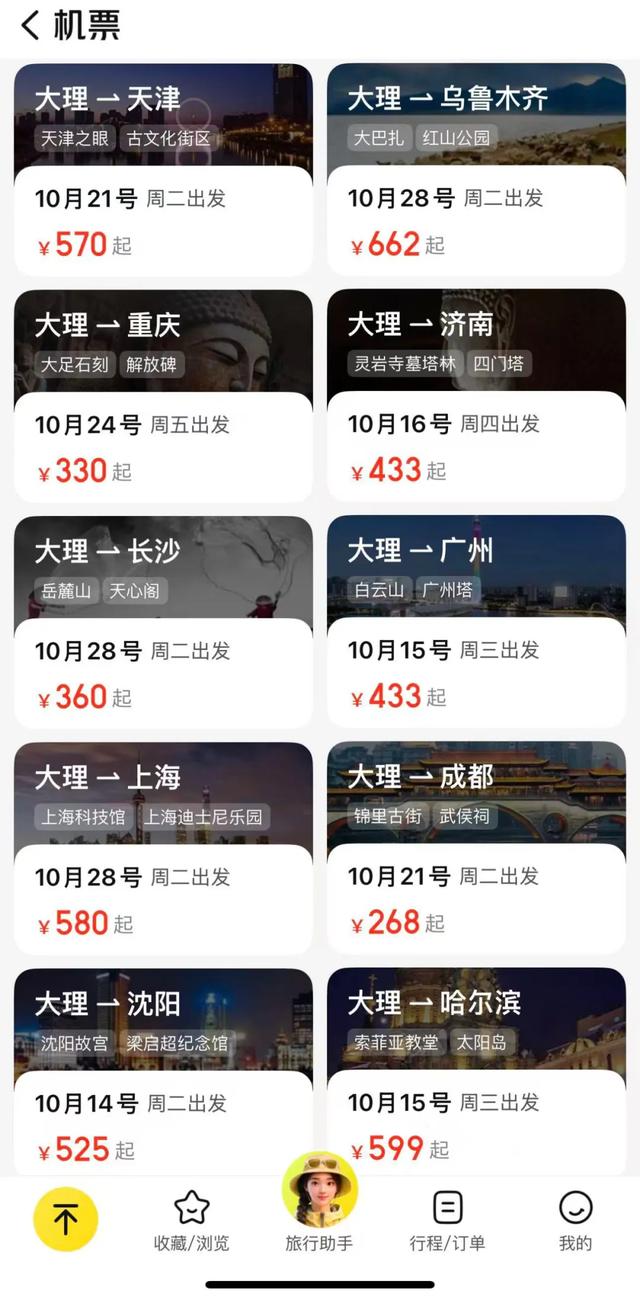Image resolution: width=640 pixels, height=1300 pixels.
Task: Select the 大理 to 广州 flight card
Action: 476,622
